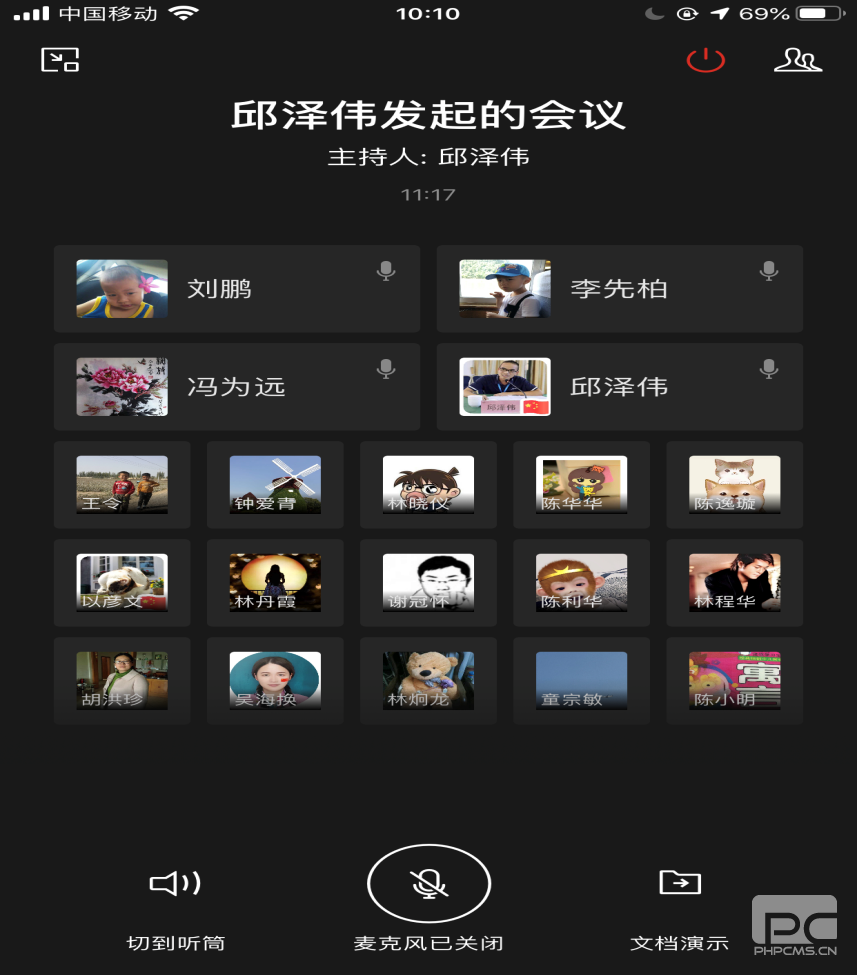857x975 pixels.
Task: Minimize the meeting to a floating window
Action: tap(60, 60)
